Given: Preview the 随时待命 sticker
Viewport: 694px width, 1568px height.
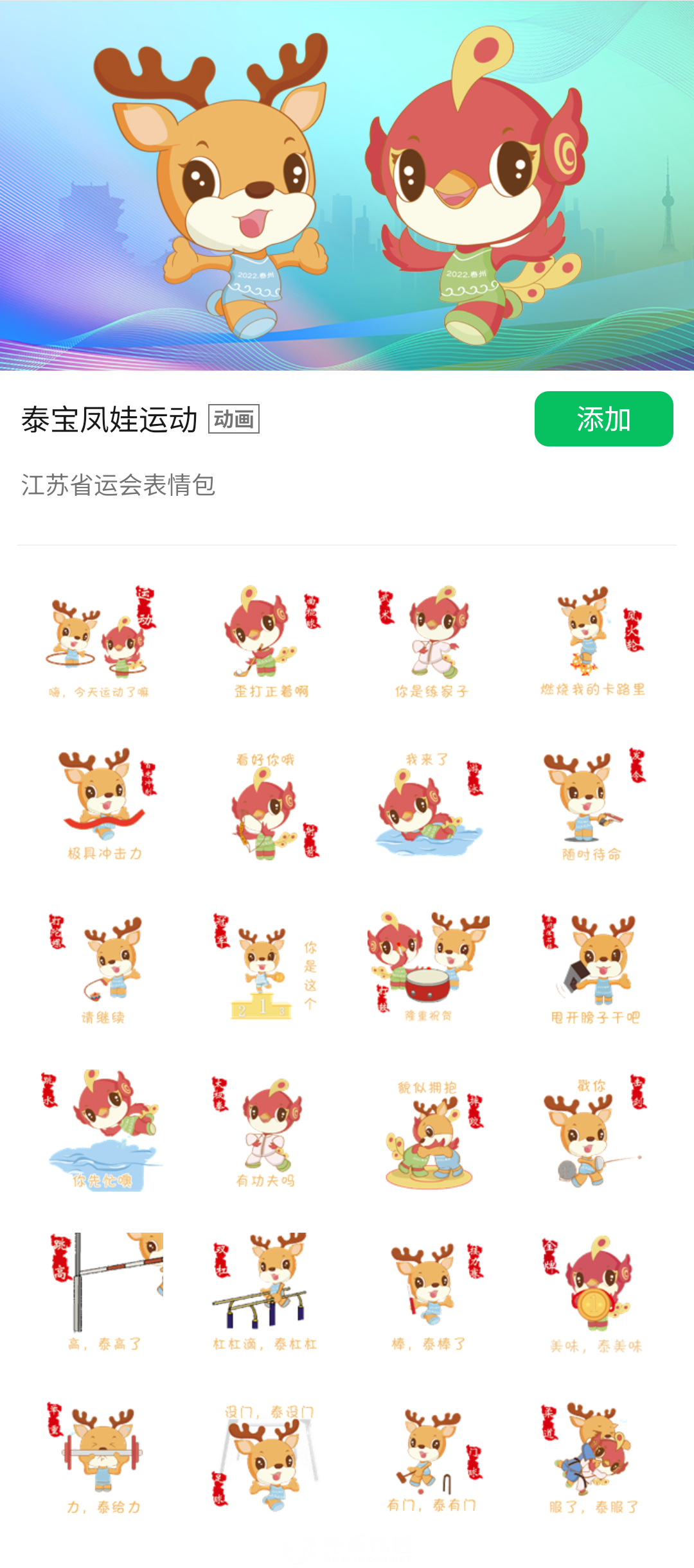Looking at the screenshot, I should coord(592,803).
